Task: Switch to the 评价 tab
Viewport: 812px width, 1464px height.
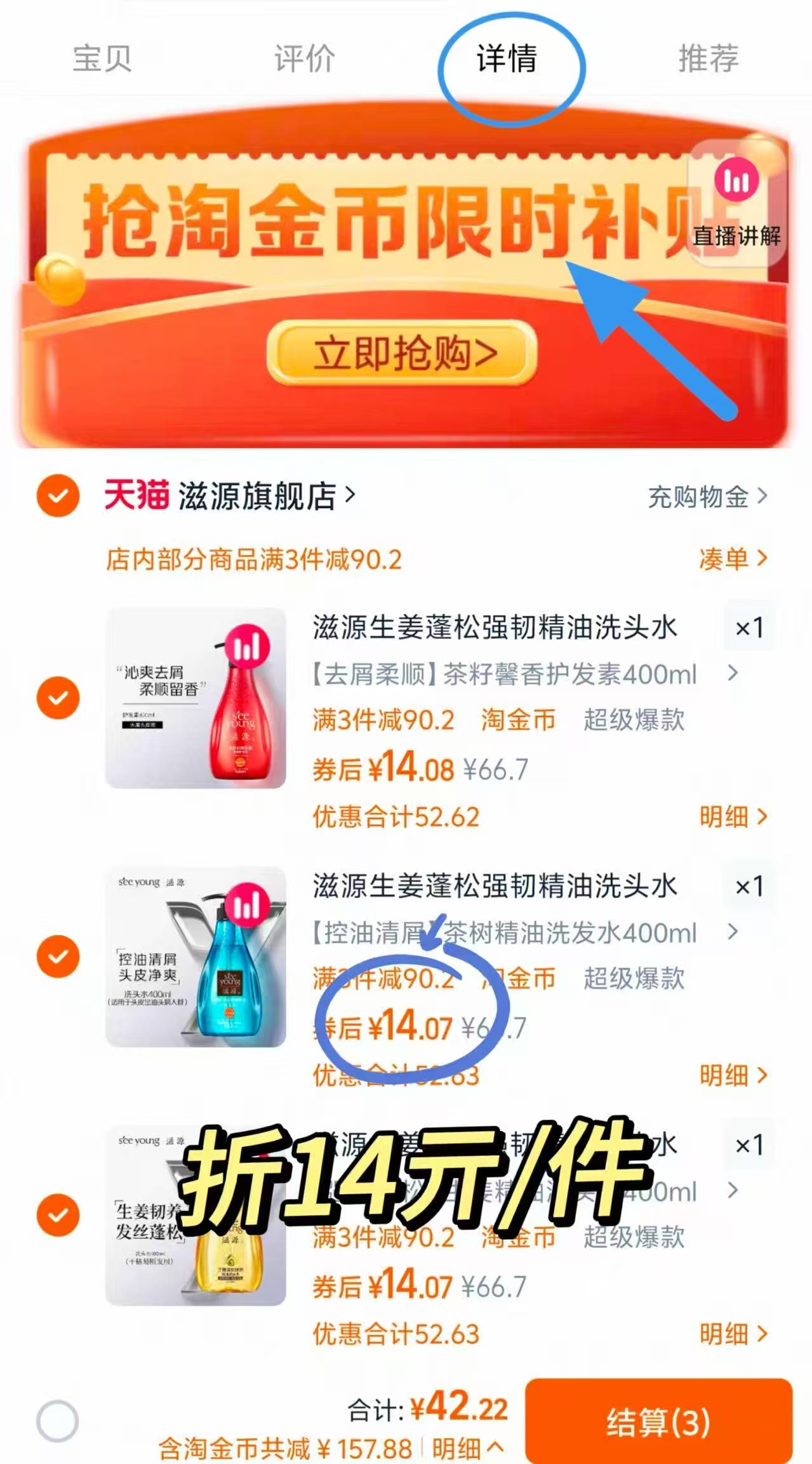Action: (x=304, y=60)
